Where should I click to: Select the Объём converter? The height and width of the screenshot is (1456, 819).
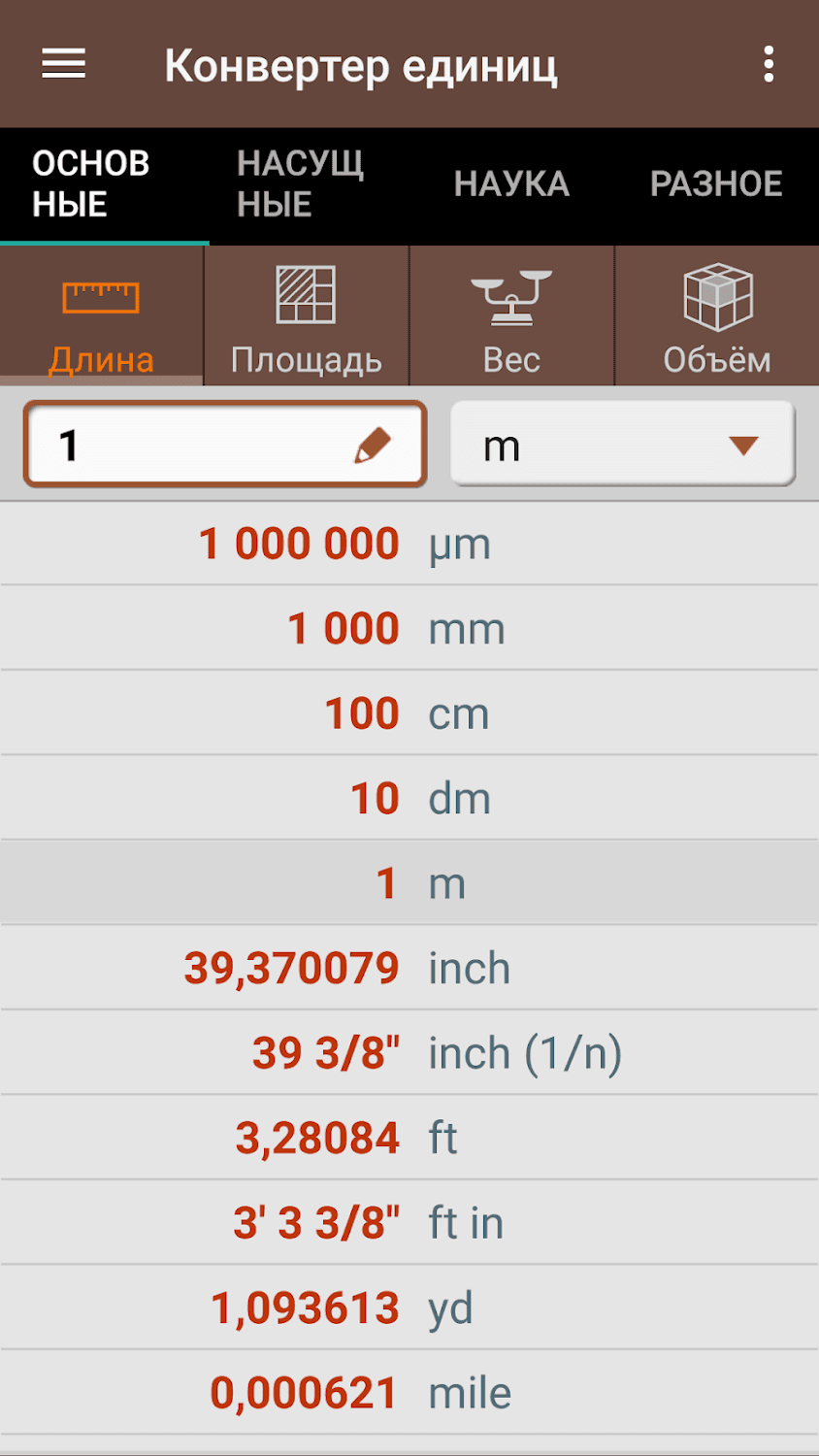coord(717,316)
